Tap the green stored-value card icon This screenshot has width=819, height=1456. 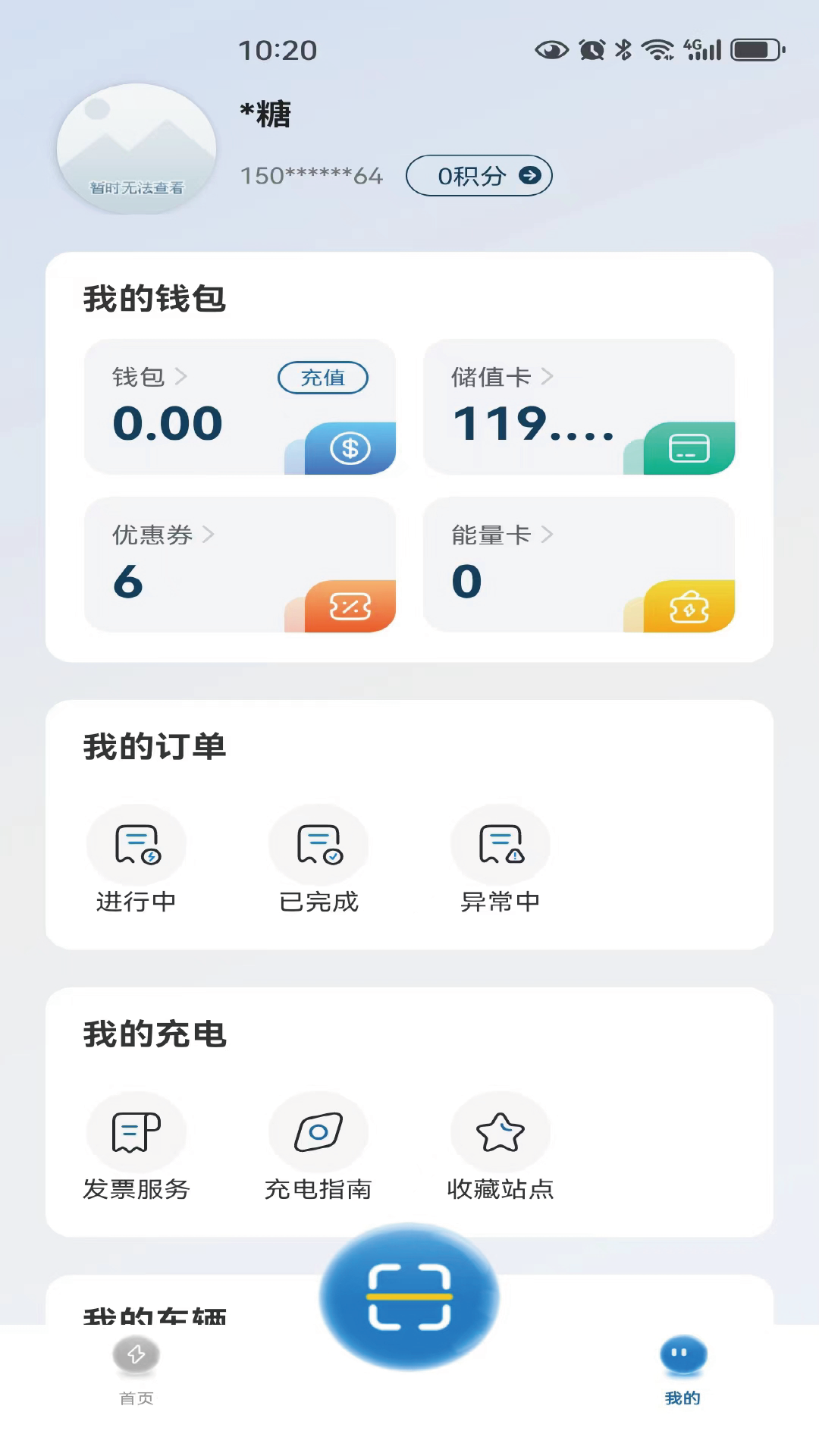tap(689, 447)
